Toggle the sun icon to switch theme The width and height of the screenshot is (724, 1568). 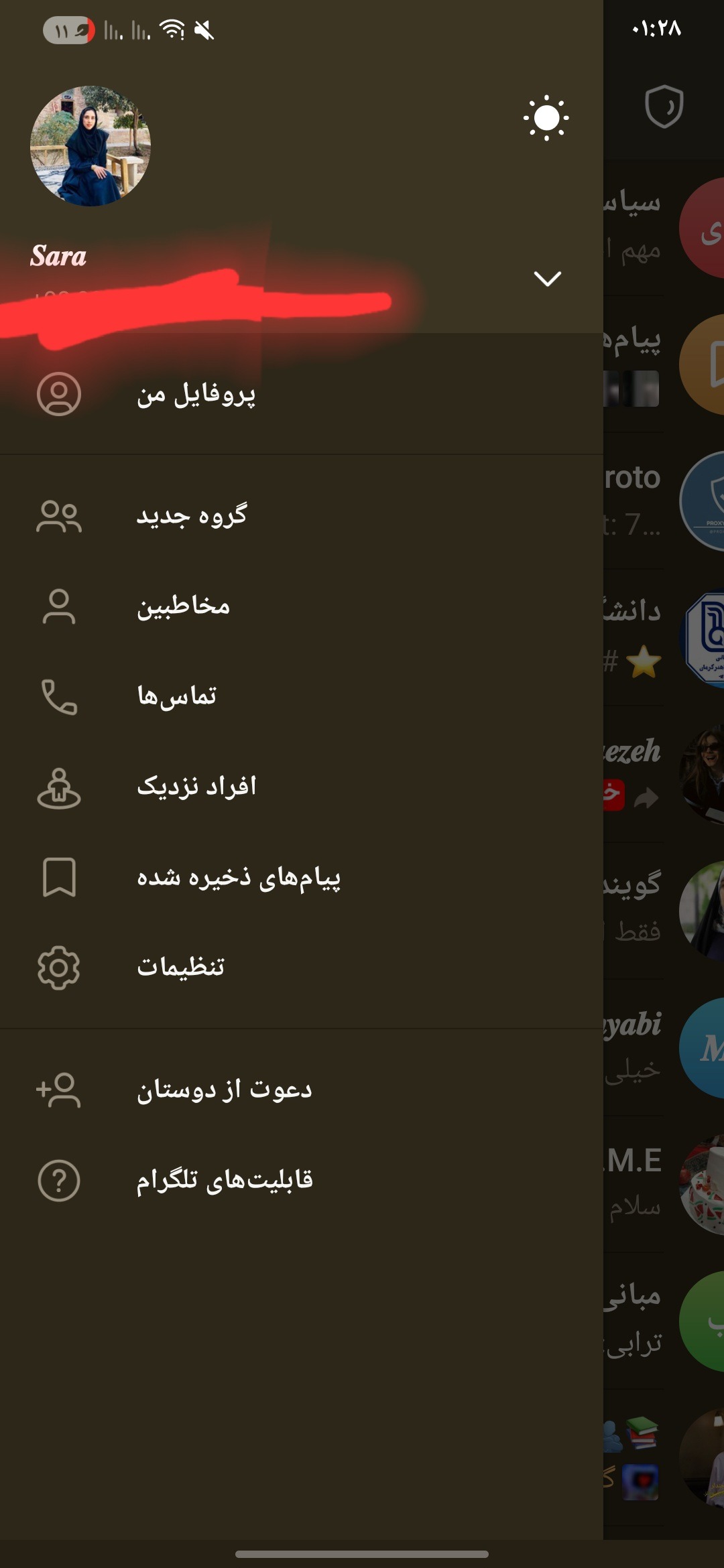[546, 118]
